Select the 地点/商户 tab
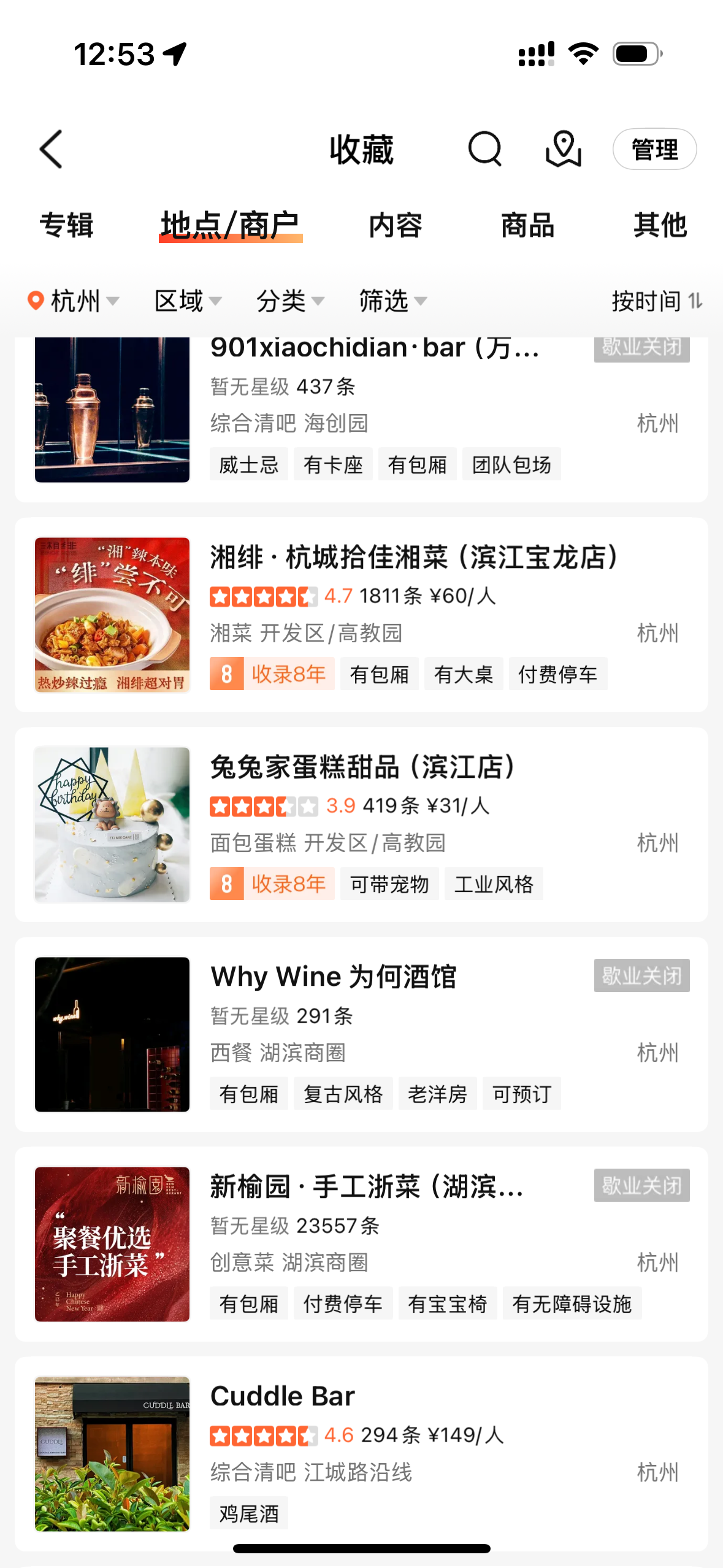 [x=230, y=225]
